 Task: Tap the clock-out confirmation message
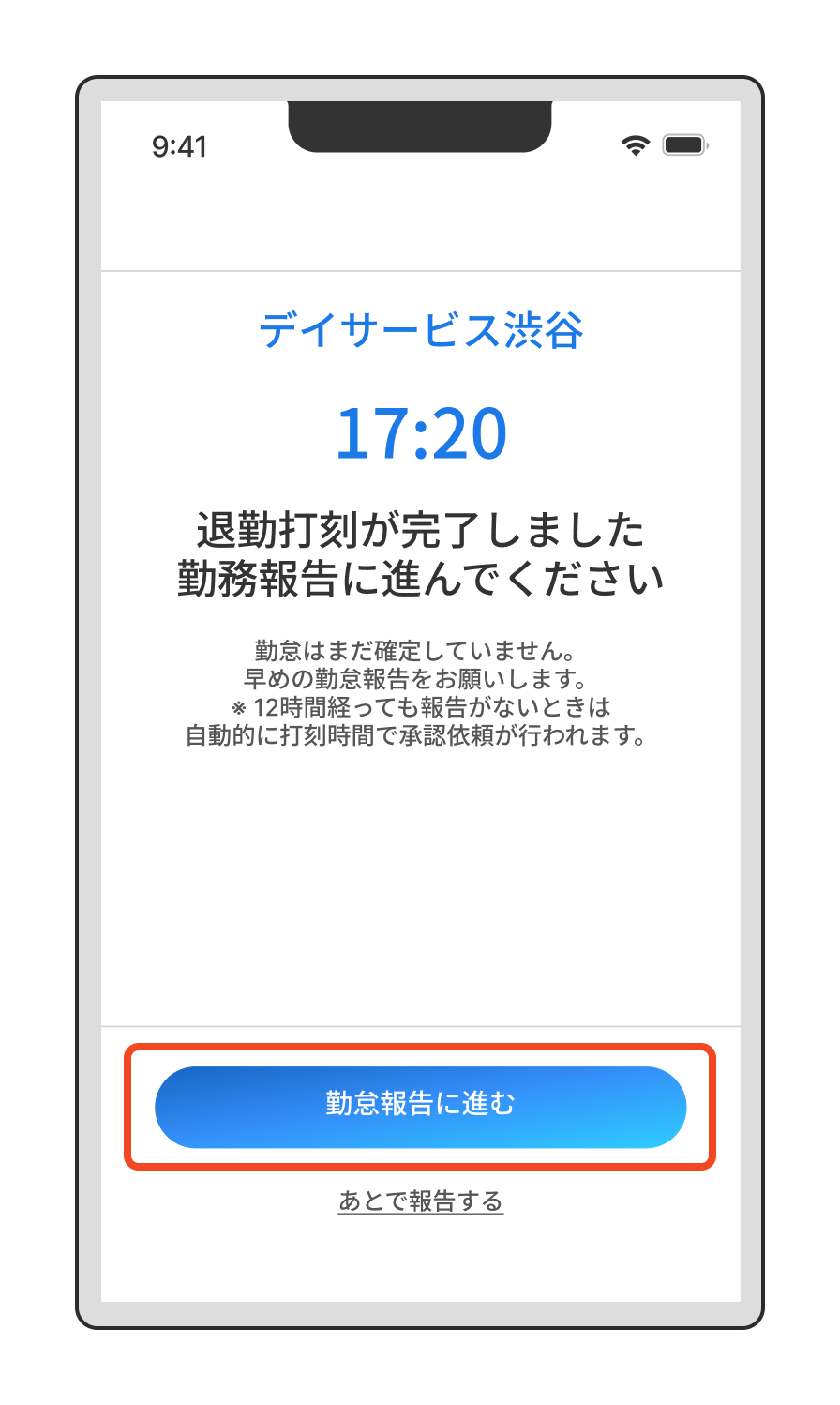[x=420, y=553]
